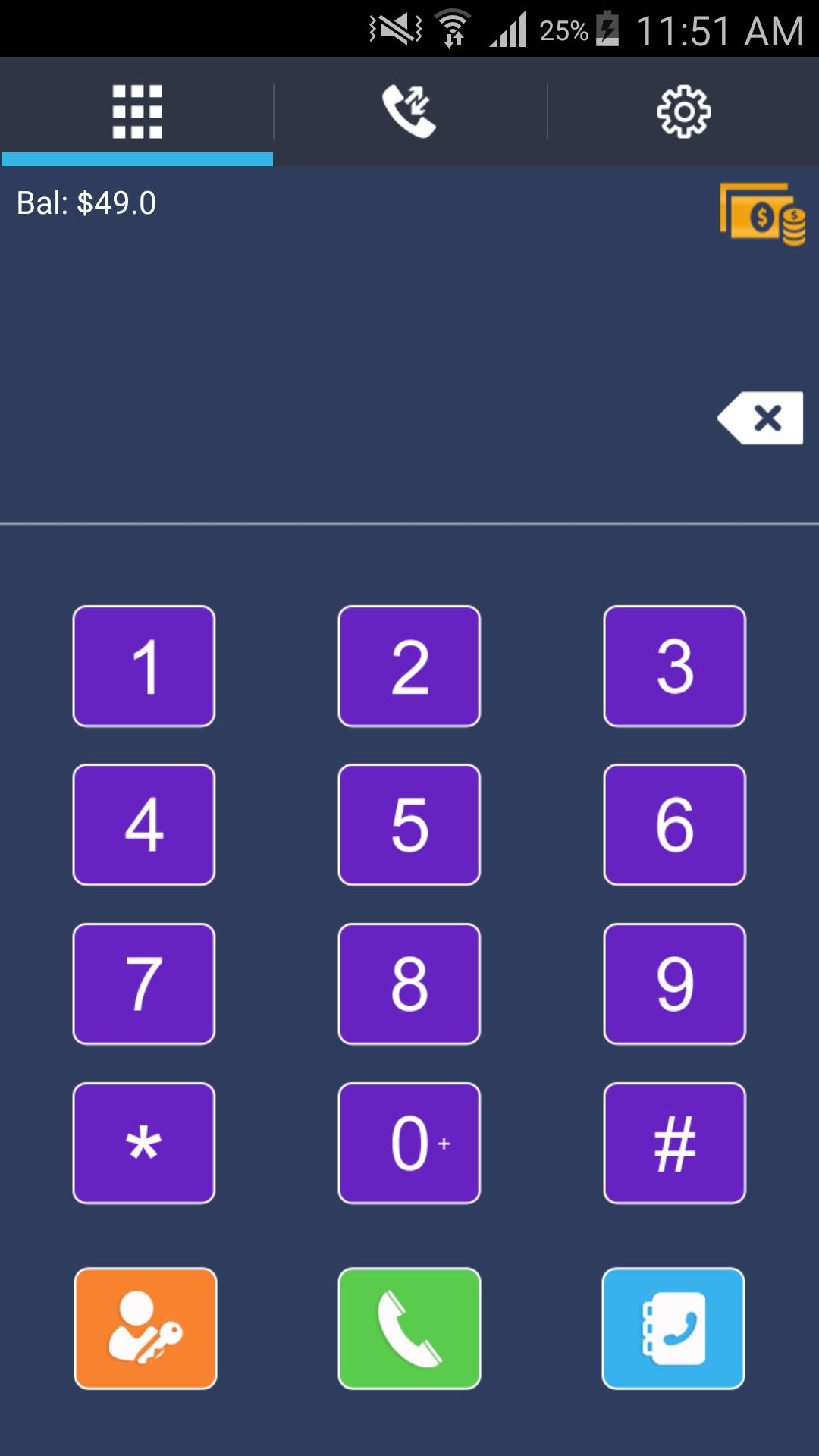This screenshot has width=819, height=1456.
Task: Dial 0 on the keypad
Action: 409,1144
